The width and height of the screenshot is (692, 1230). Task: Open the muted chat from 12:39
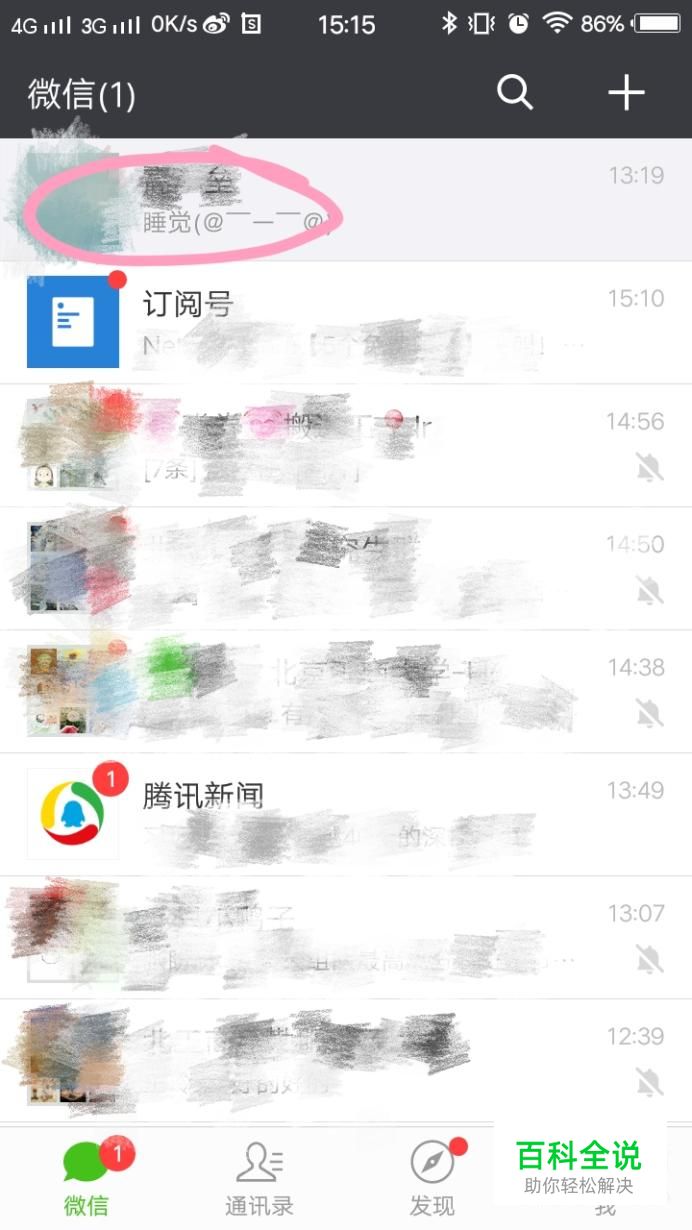(x=345, y=1060)
